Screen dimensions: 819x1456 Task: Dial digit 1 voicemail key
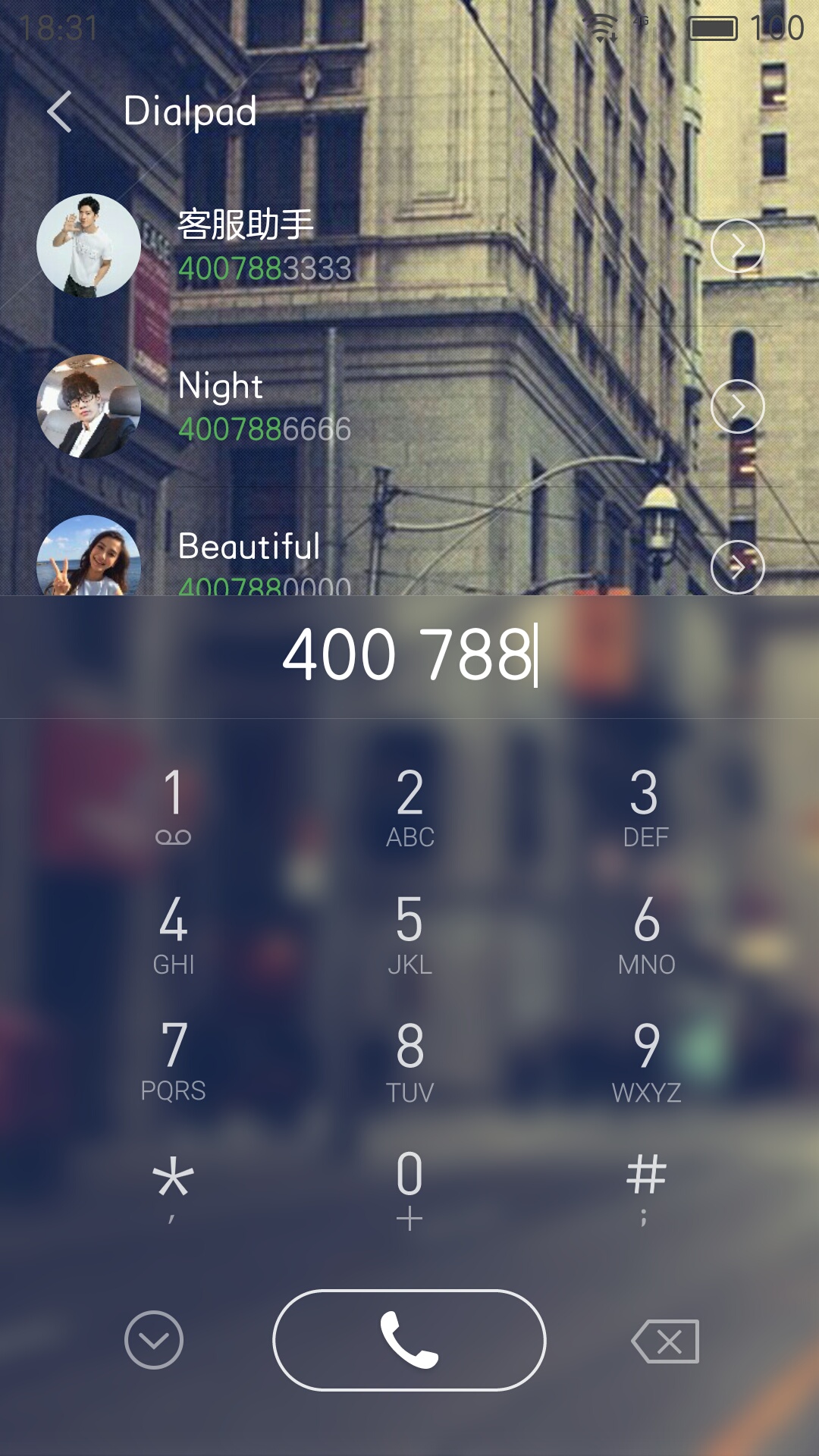[x=174, y=806]
